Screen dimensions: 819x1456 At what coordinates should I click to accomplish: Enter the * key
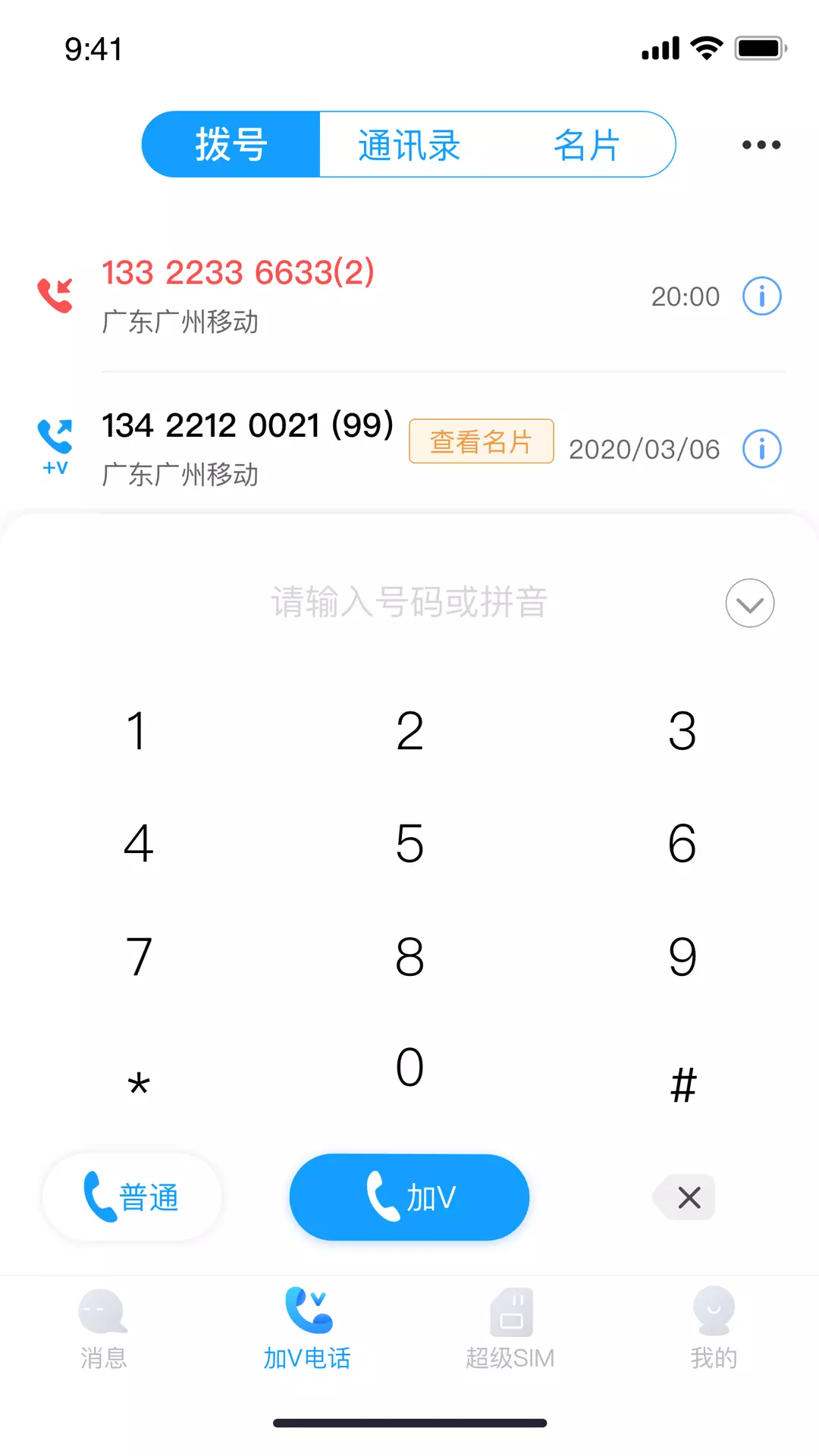click(x=138, y=1084)
